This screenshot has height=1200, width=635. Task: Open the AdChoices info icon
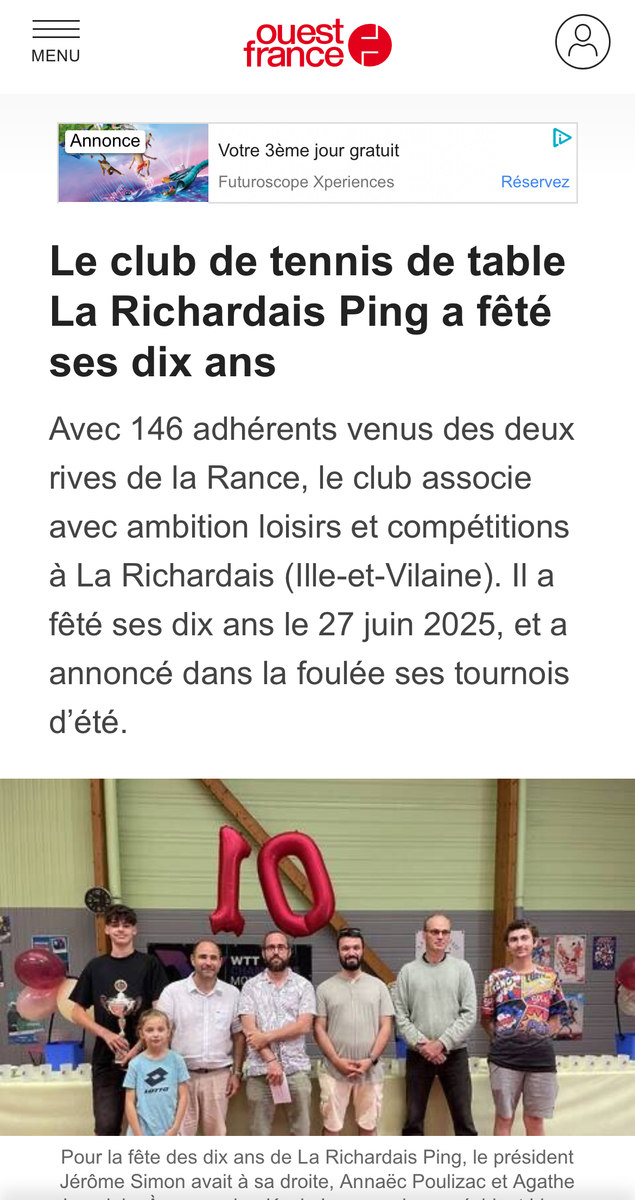tap(562, 138)
